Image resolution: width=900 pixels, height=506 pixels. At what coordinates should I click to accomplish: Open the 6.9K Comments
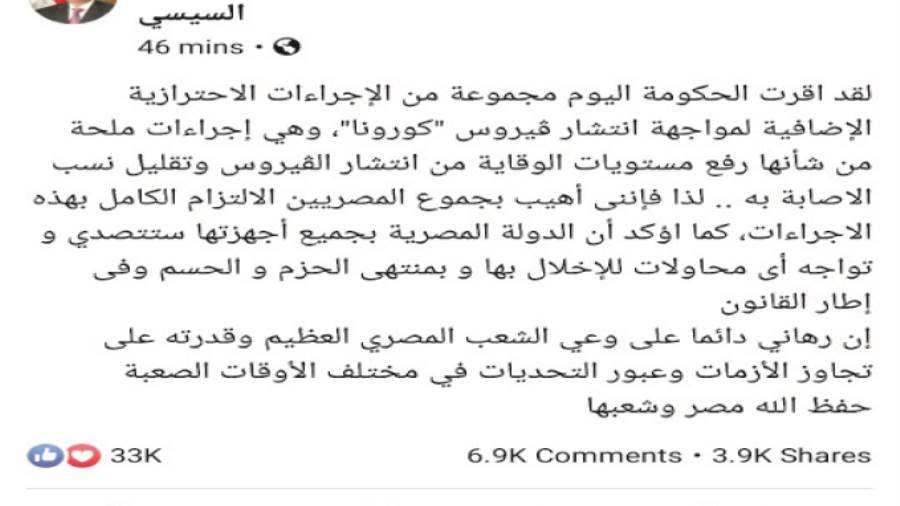coord(574,455)
